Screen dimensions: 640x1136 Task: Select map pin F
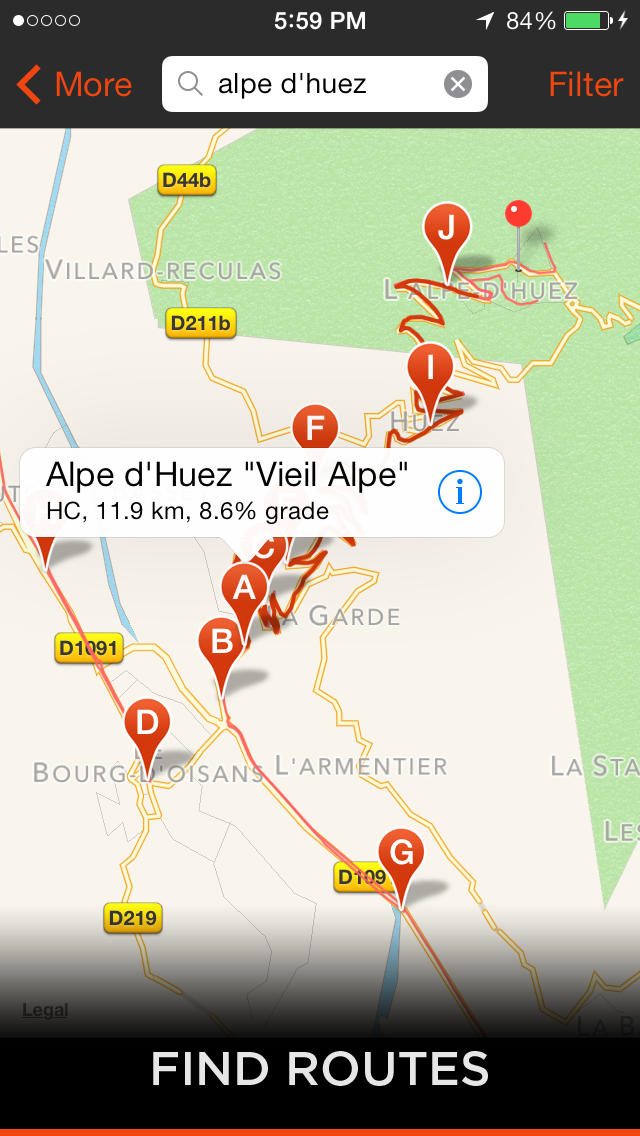315,428
